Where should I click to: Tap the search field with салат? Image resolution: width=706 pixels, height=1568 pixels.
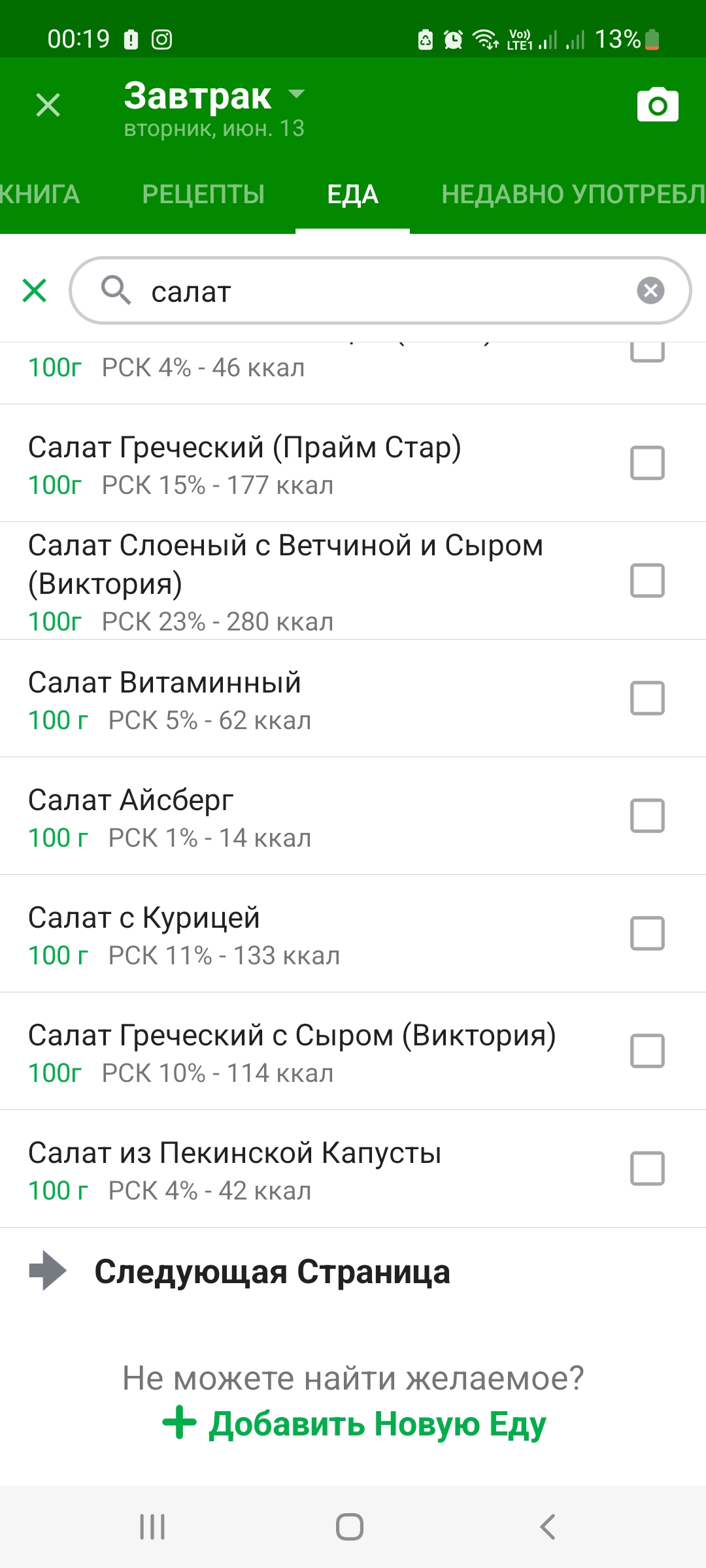tap(380, 291)
